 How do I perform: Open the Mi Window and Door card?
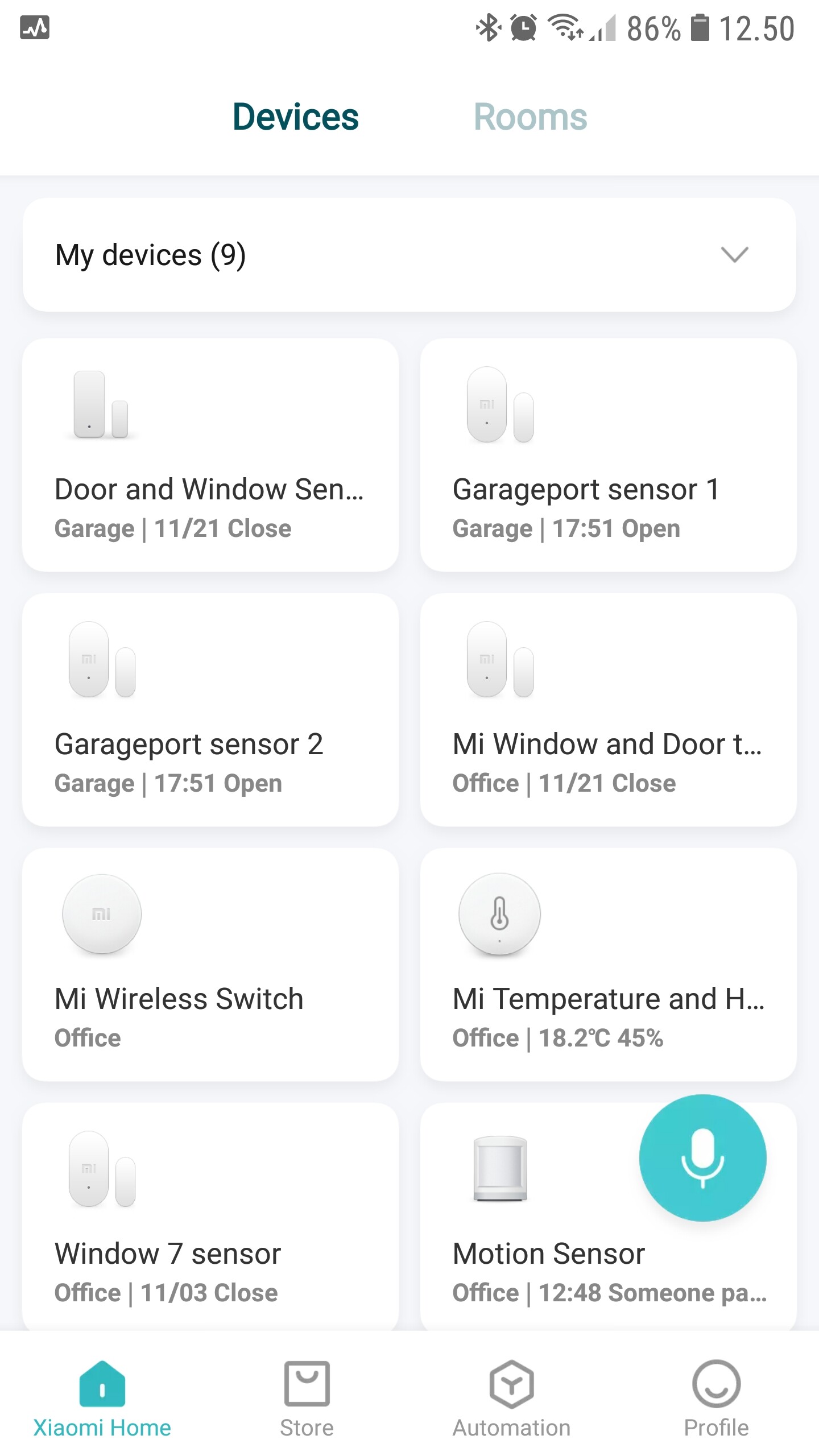(x=608, y=710)
